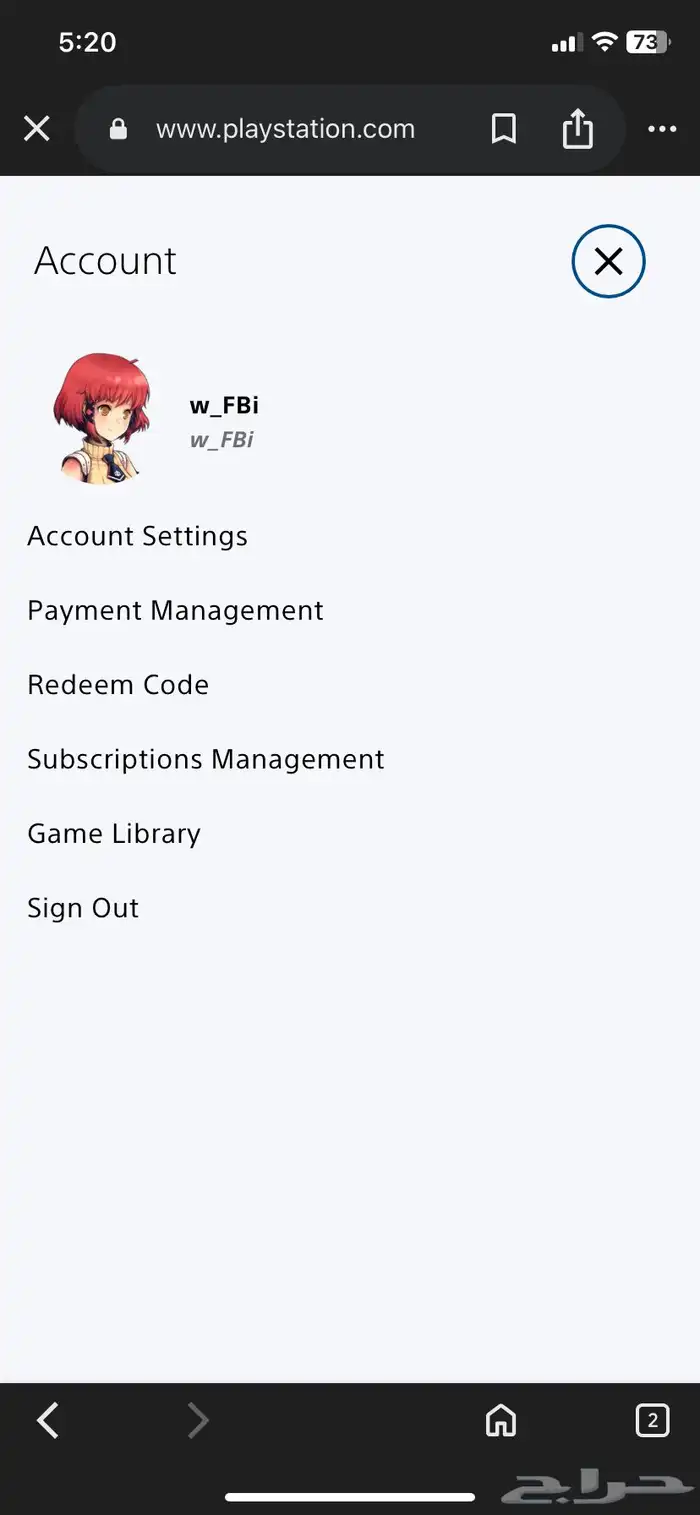This screenshot has height=1515, width=700.
Task: Tap the www.playstation.com address bar
Action: pyautogui.click(x=285, y=129)
